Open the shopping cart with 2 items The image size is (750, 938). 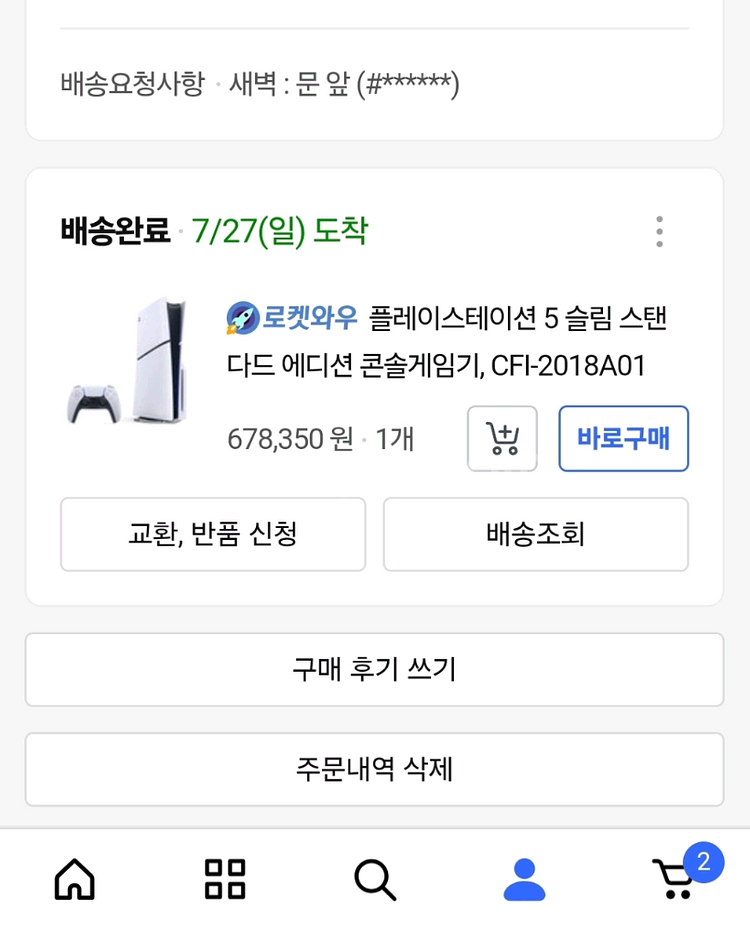(x=677, y=878)
